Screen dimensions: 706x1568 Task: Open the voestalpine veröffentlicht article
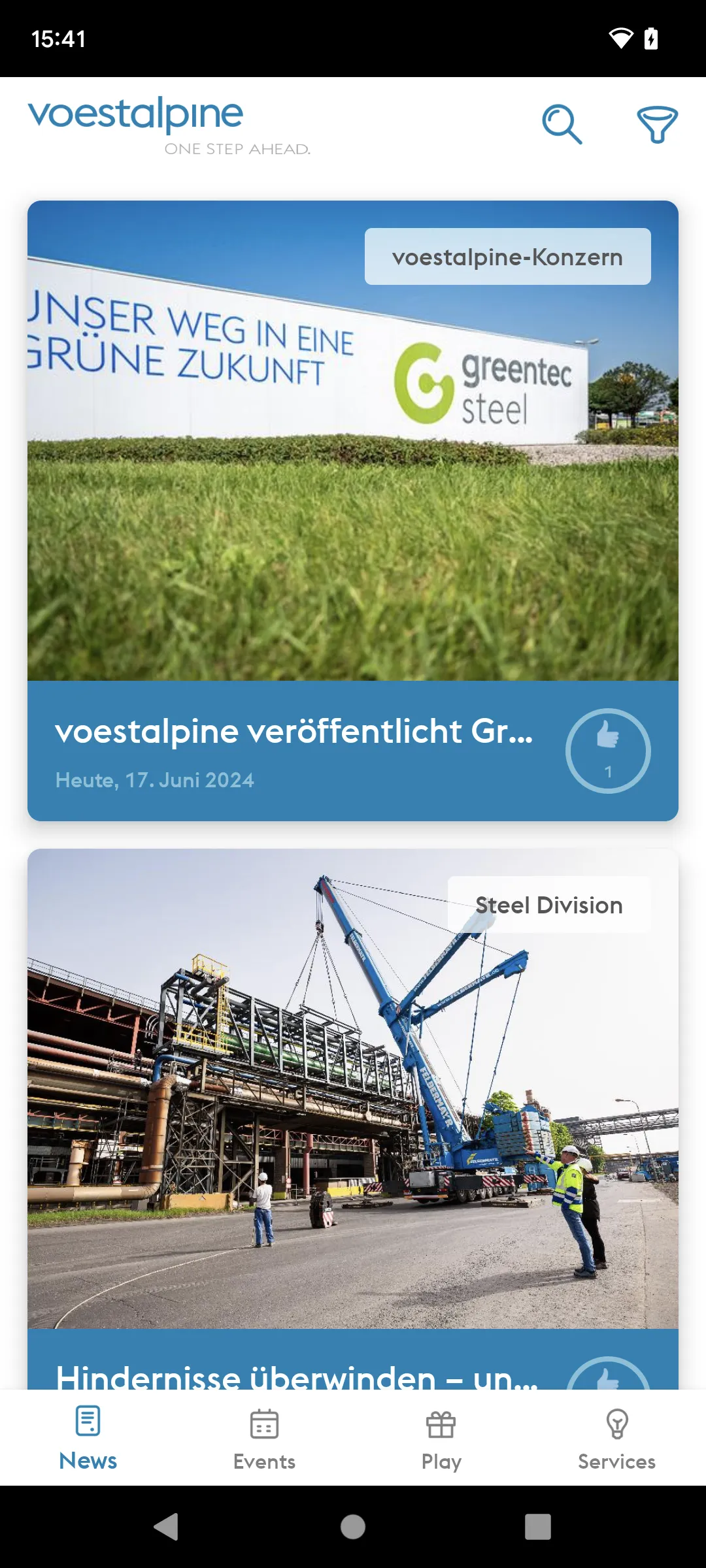[x=295, y=733]
